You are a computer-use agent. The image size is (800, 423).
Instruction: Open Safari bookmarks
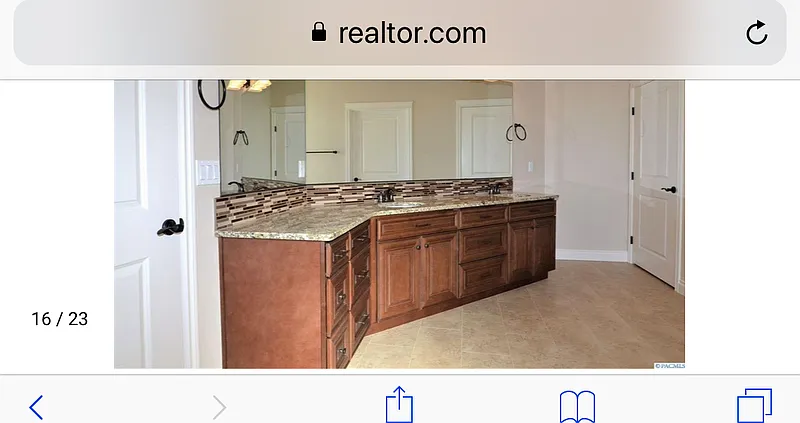(x=577, y=406)
